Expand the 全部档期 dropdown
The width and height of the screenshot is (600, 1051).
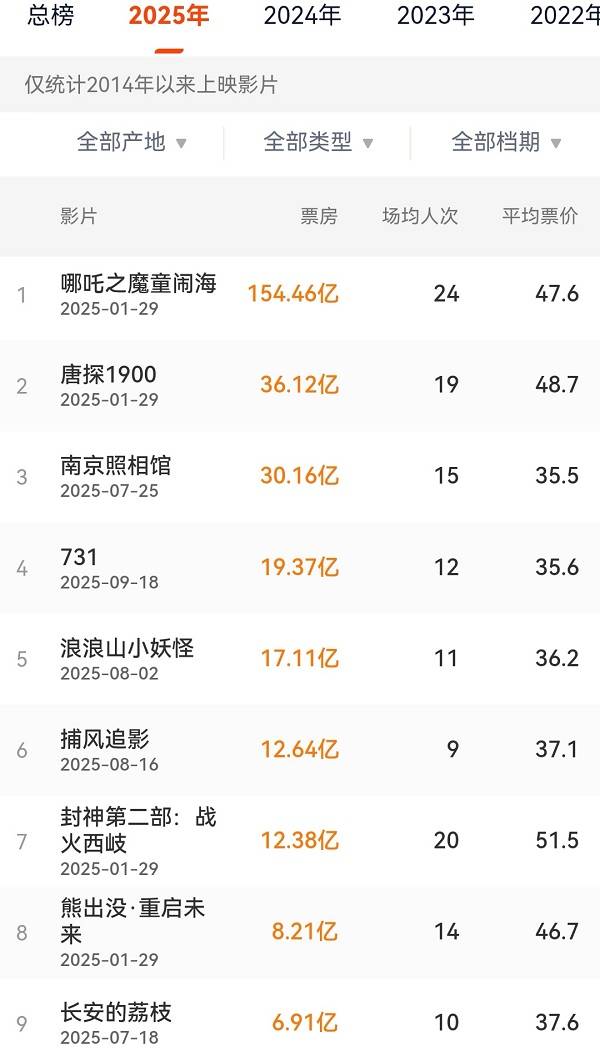pos(506,142)
